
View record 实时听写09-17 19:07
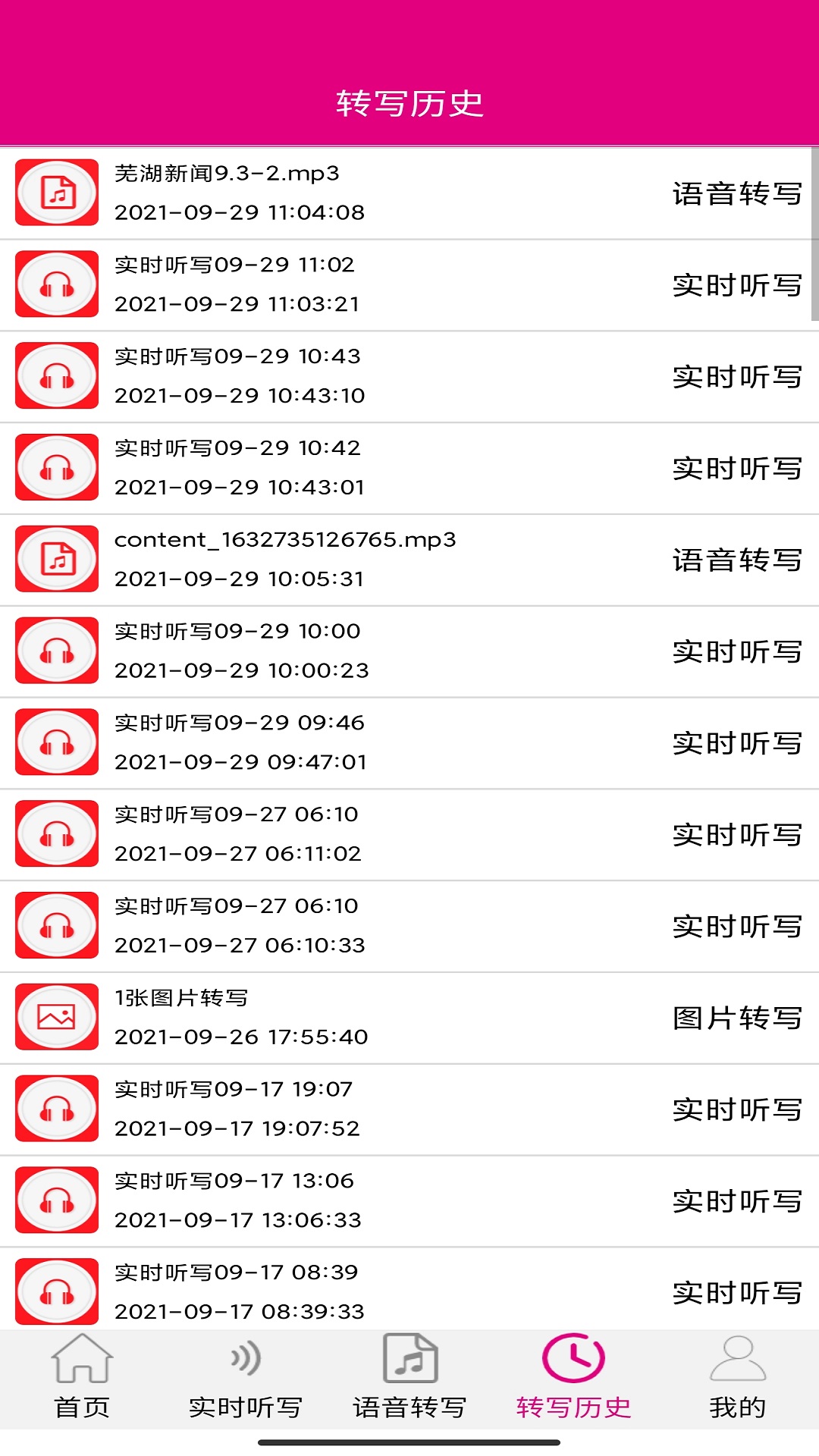409,1109
